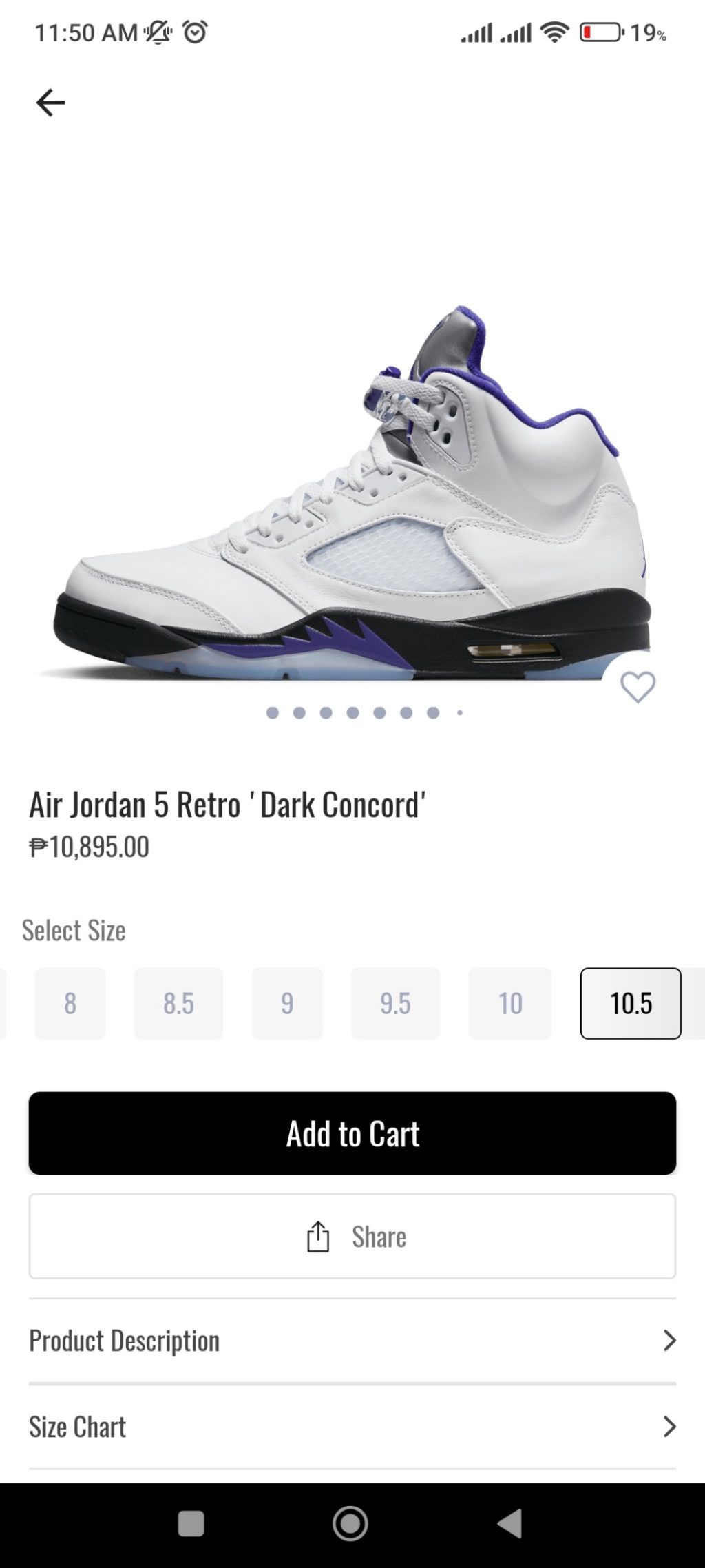Add the Air Jordan 5 to cart
The width and height of the screenshot is (705, 1568).
pyautogui.click(x=352, y=1133)
